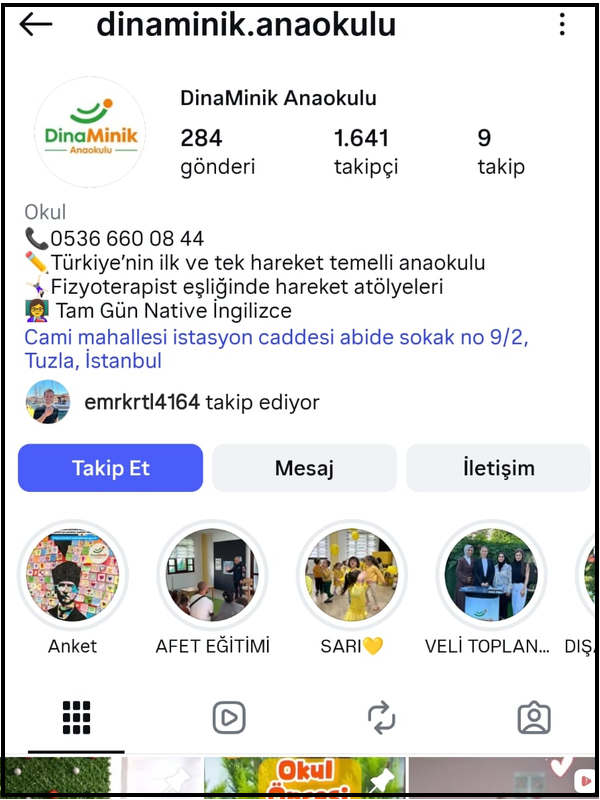Open the Anket story highlight
600x800 pixels.
coord(72,575)
